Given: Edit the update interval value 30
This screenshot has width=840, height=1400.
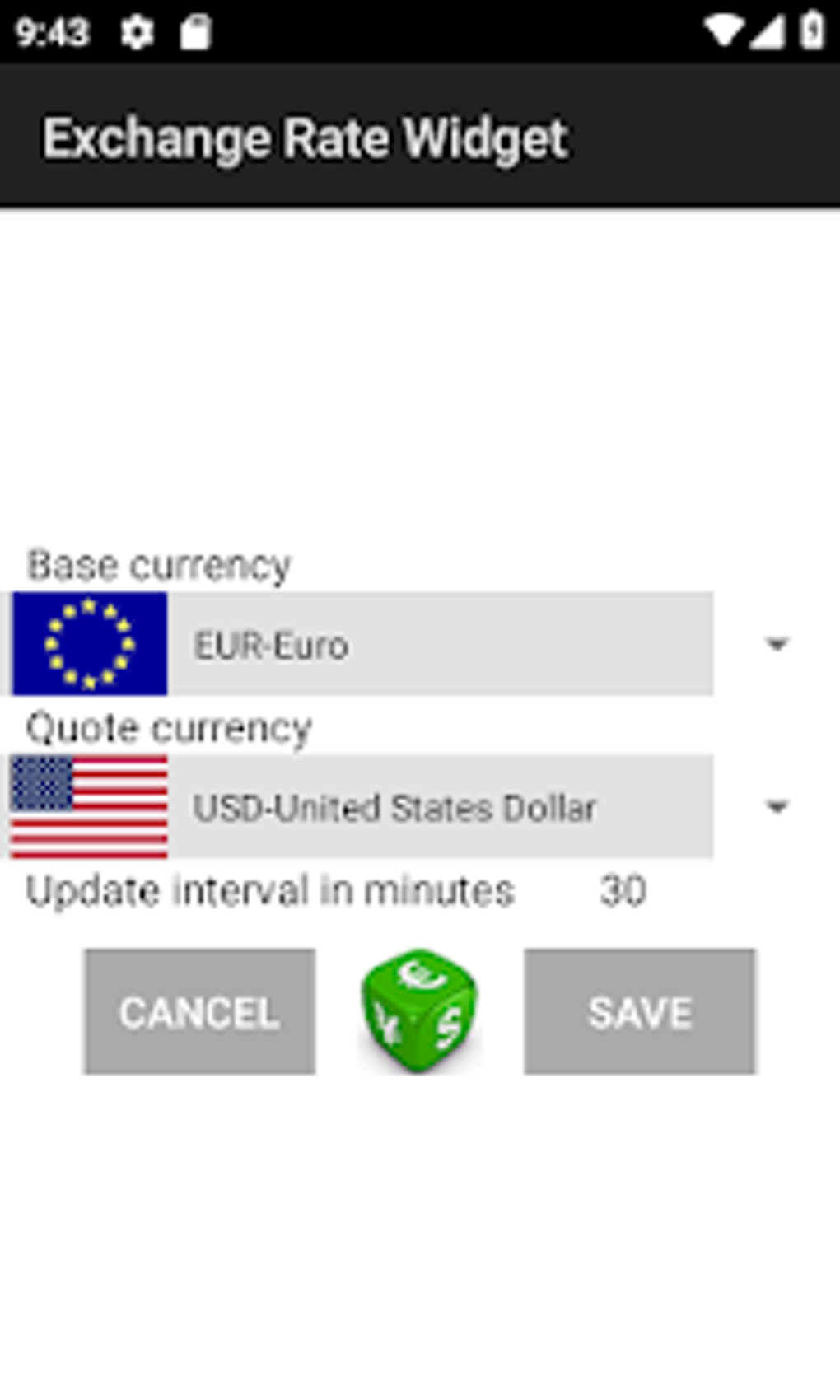Looking at the screenshot, I should (x=623, y=891).
